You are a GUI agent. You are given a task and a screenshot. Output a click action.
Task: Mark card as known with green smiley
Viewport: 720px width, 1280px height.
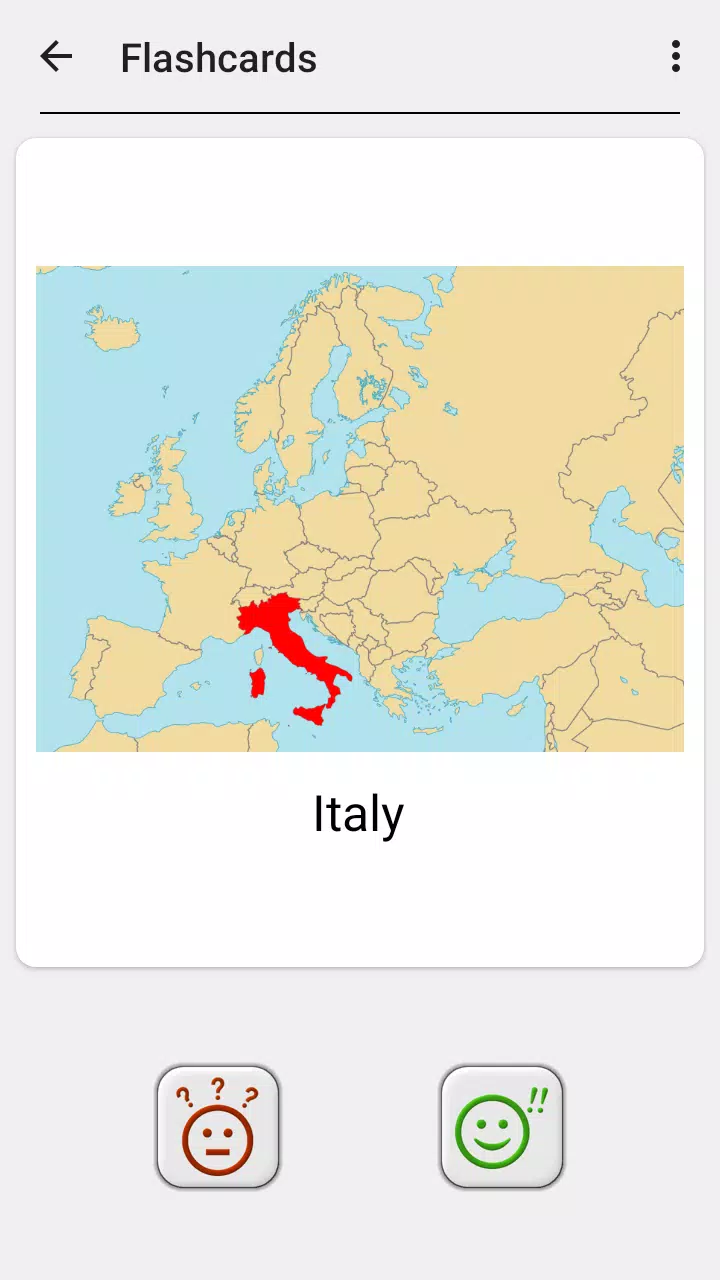tap(502, 1127)
